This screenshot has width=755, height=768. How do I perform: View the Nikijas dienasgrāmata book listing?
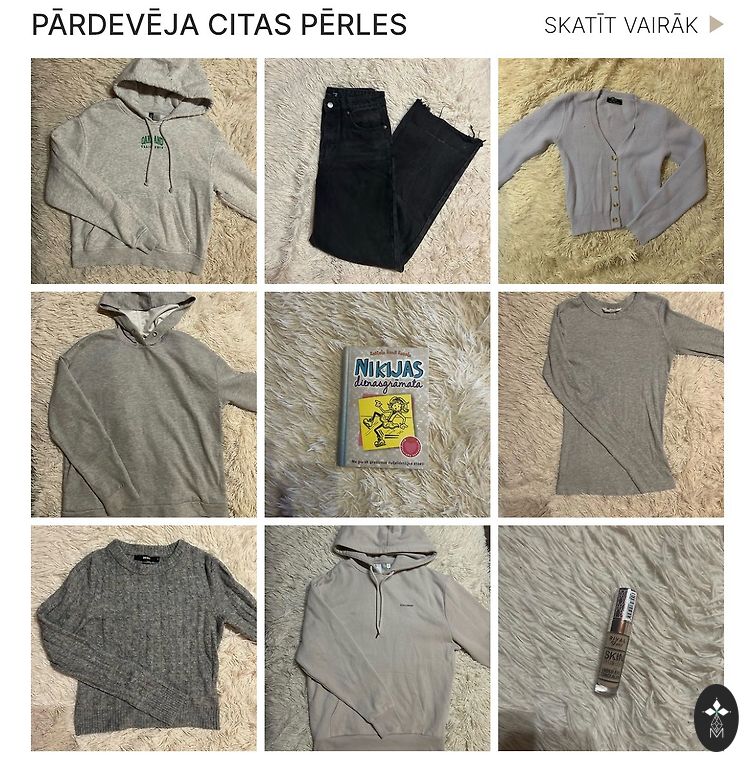(x=377, y=404)
